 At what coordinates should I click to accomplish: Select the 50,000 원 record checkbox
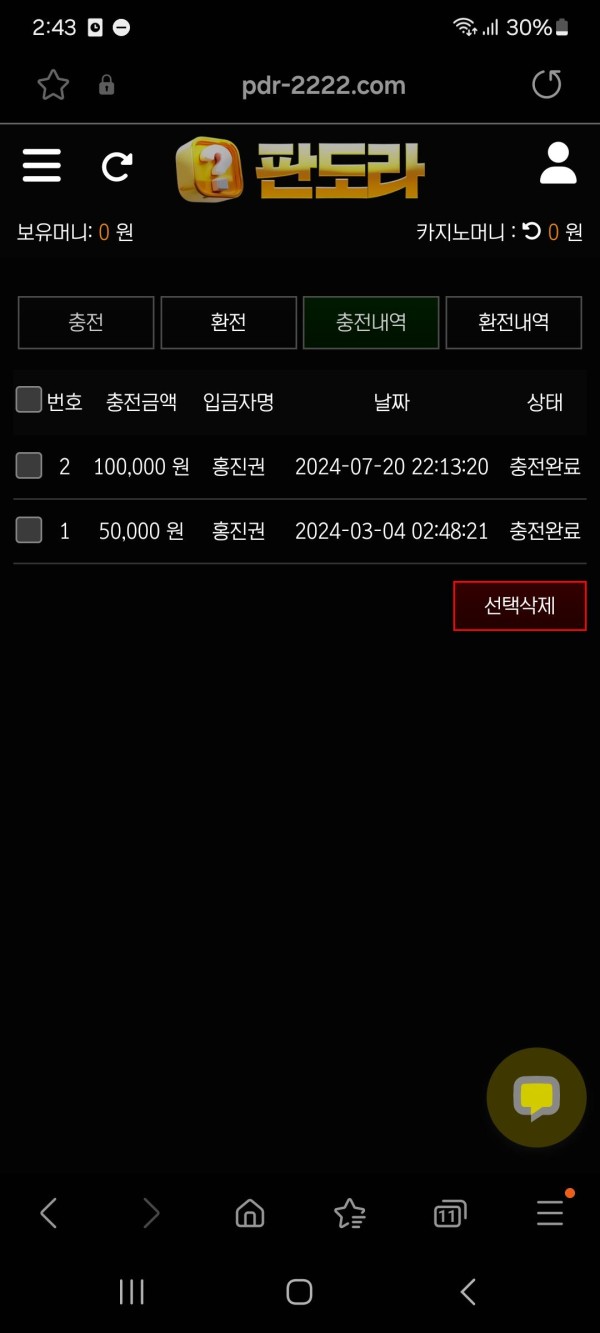coord(29,530)
